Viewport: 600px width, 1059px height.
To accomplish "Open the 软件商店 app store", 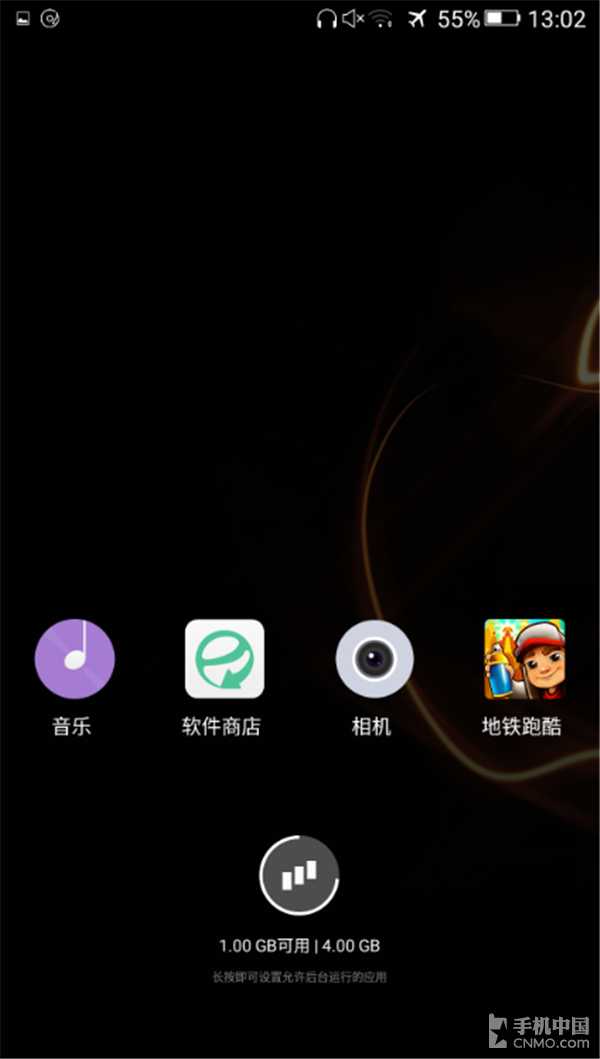I will 225,659.
